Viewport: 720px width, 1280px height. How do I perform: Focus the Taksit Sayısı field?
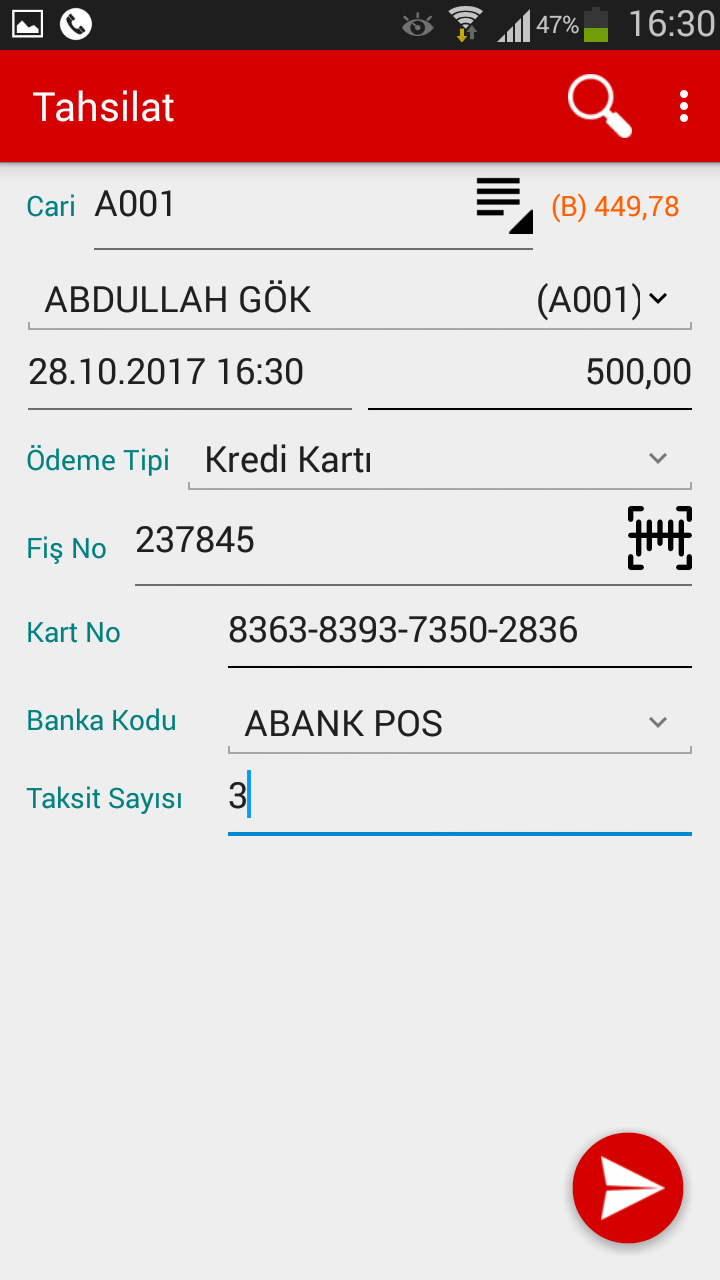[x=460, y=799]
